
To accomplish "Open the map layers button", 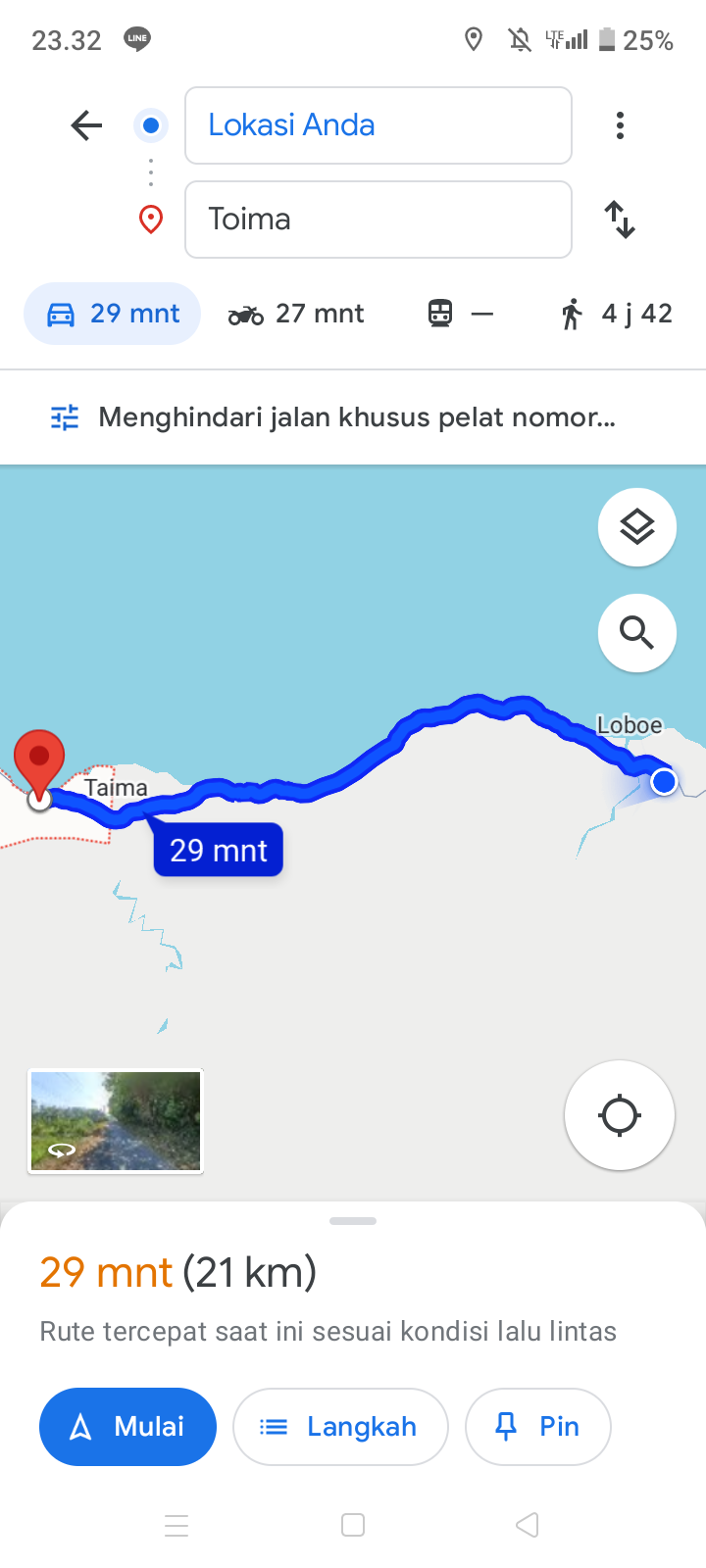I will coord(637,527).
